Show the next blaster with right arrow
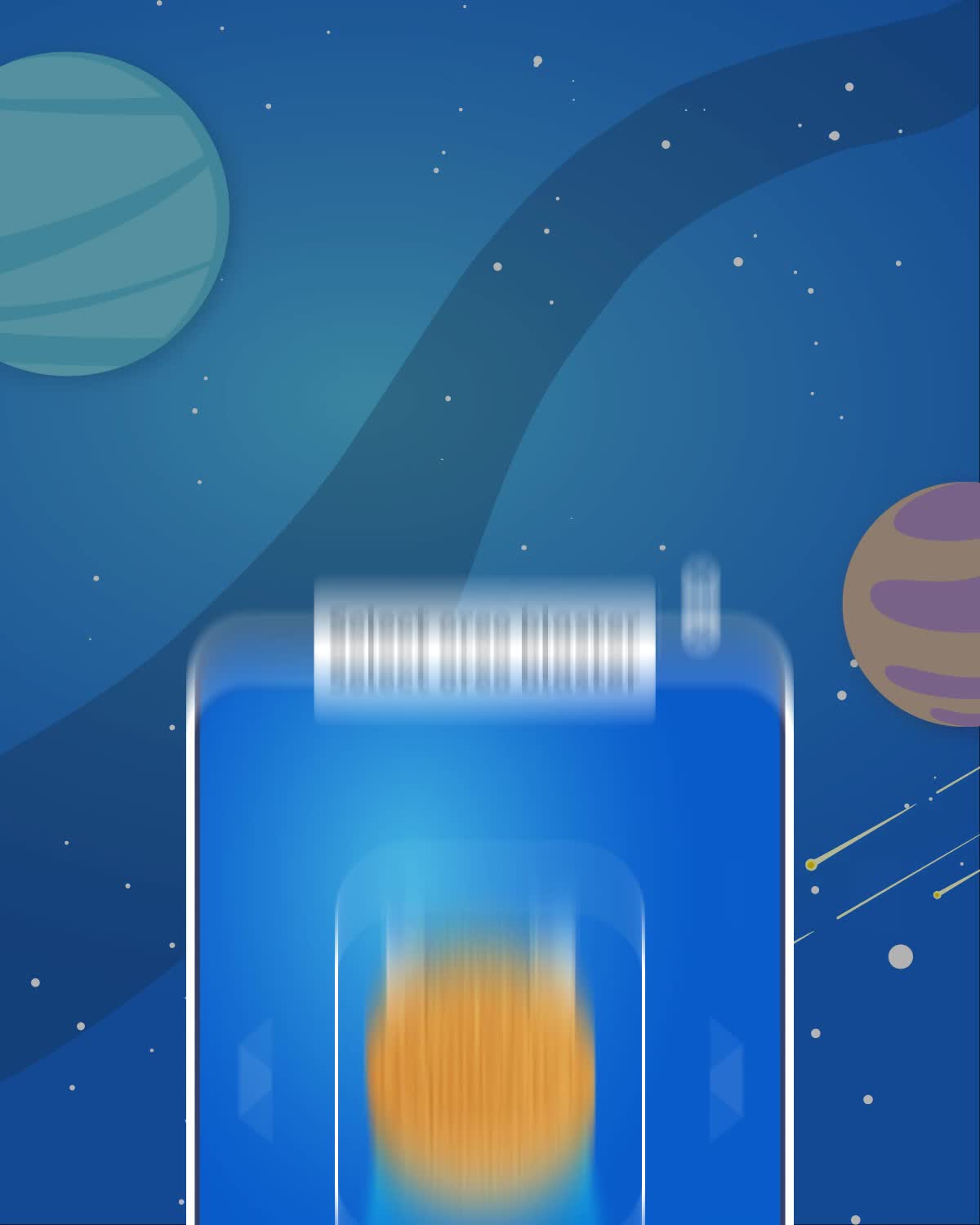The width and height of the screenshot is (980, 1225). point(726,1080)
